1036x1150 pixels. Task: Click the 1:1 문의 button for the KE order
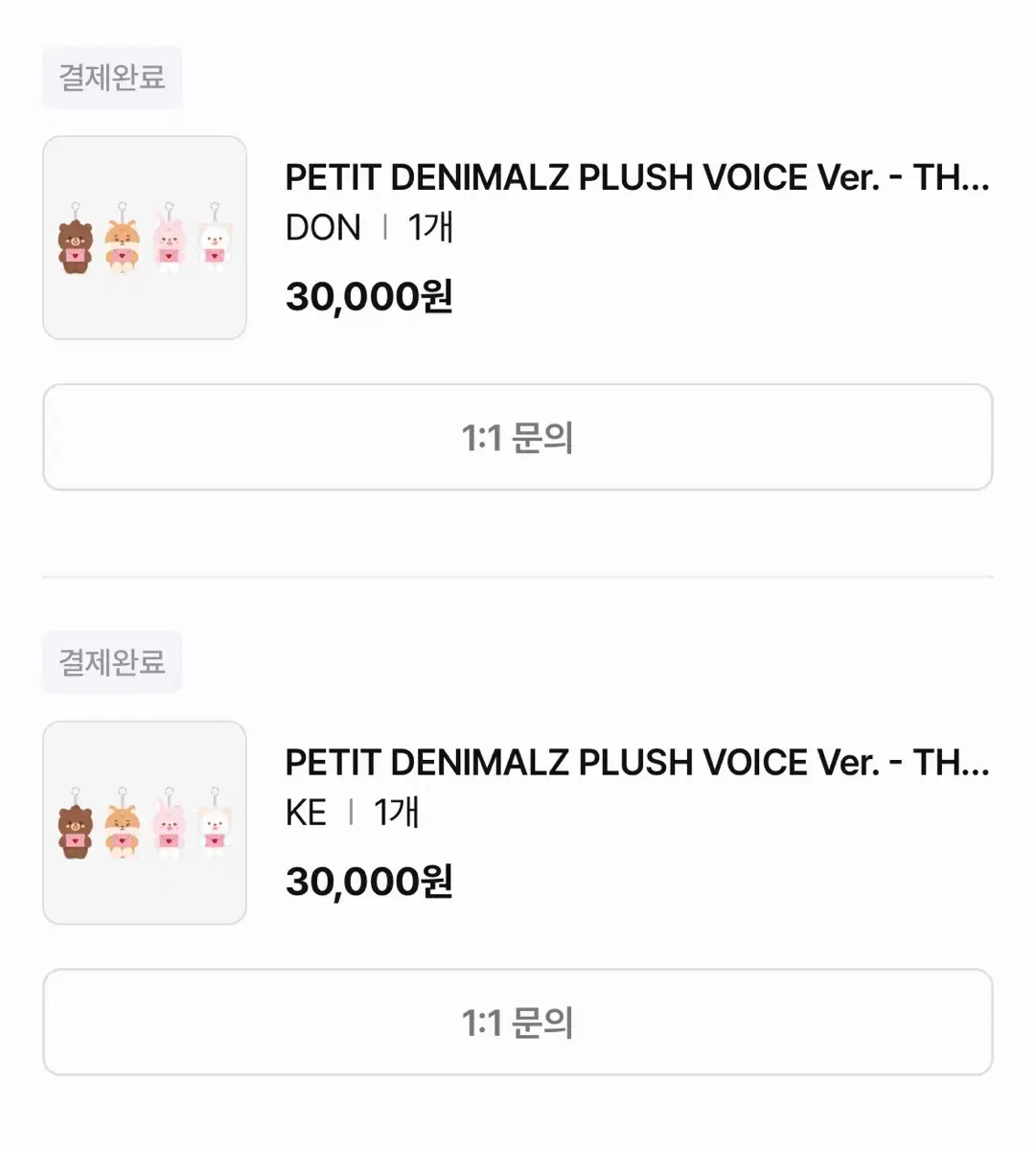click(x=517, y=1022)
